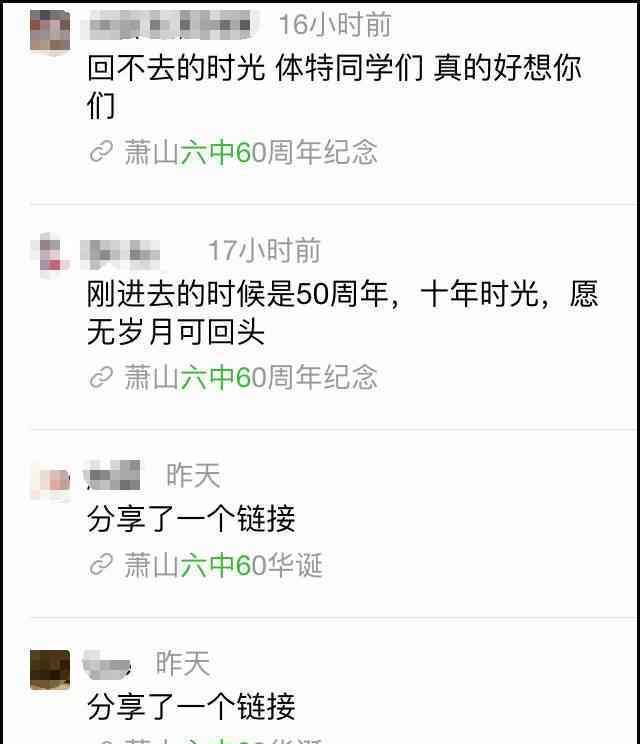
Task: View avatar of the 16小时前 poster
Action: click(x=50, y=30)
